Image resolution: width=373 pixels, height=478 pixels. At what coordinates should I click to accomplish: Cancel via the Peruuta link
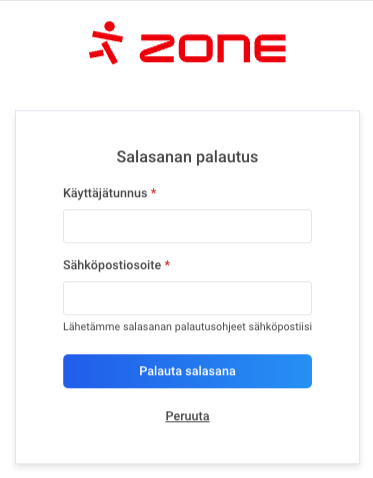point(187,416)
